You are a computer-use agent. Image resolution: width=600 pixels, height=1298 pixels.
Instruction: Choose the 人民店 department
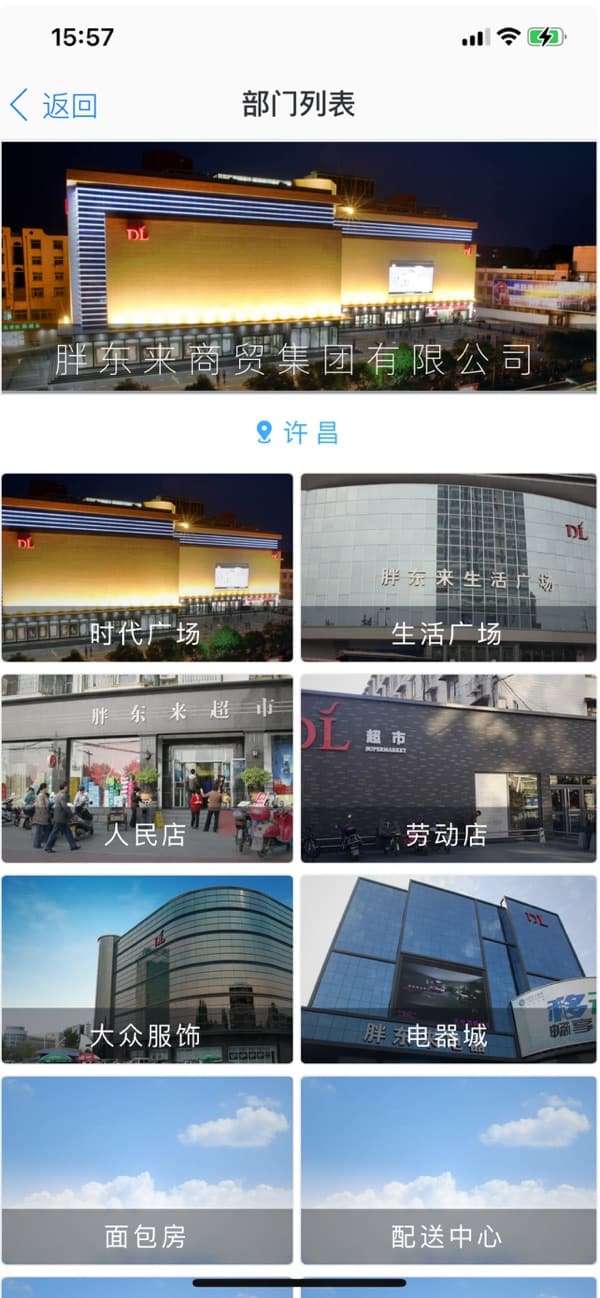pos(147,768)
